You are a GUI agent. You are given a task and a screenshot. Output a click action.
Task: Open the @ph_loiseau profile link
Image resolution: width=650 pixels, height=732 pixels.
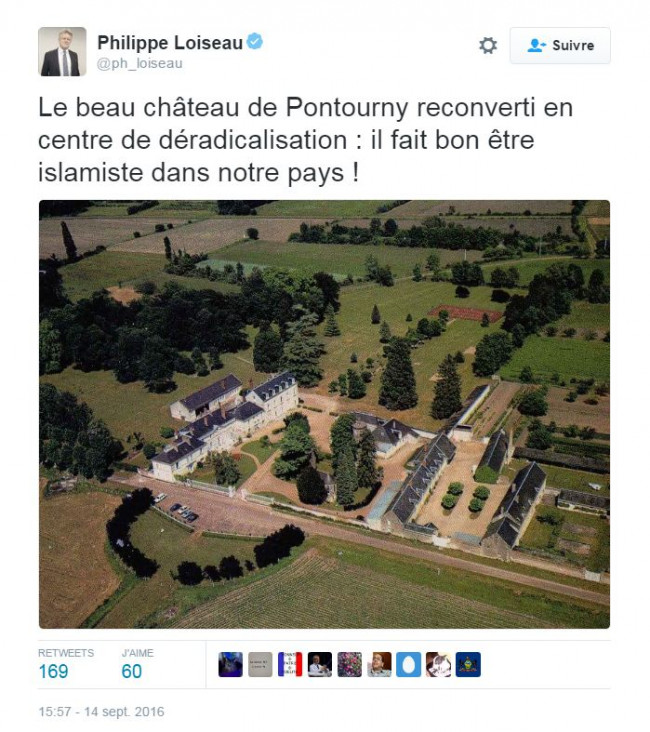[x=139, y=63]
